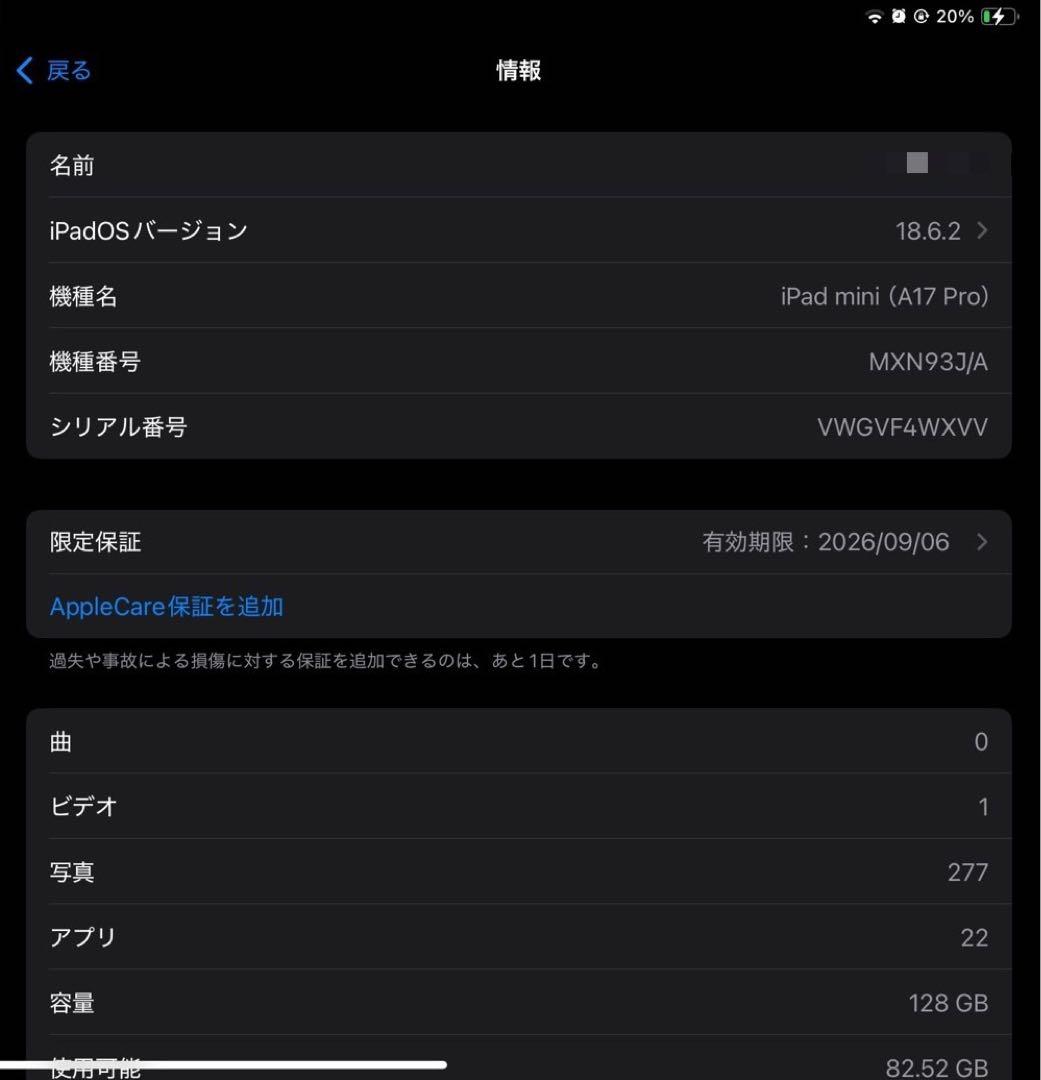Tap the 機種名 iPad mini row
This screenshot has height=1080, width=1041.
coord(520,296)
